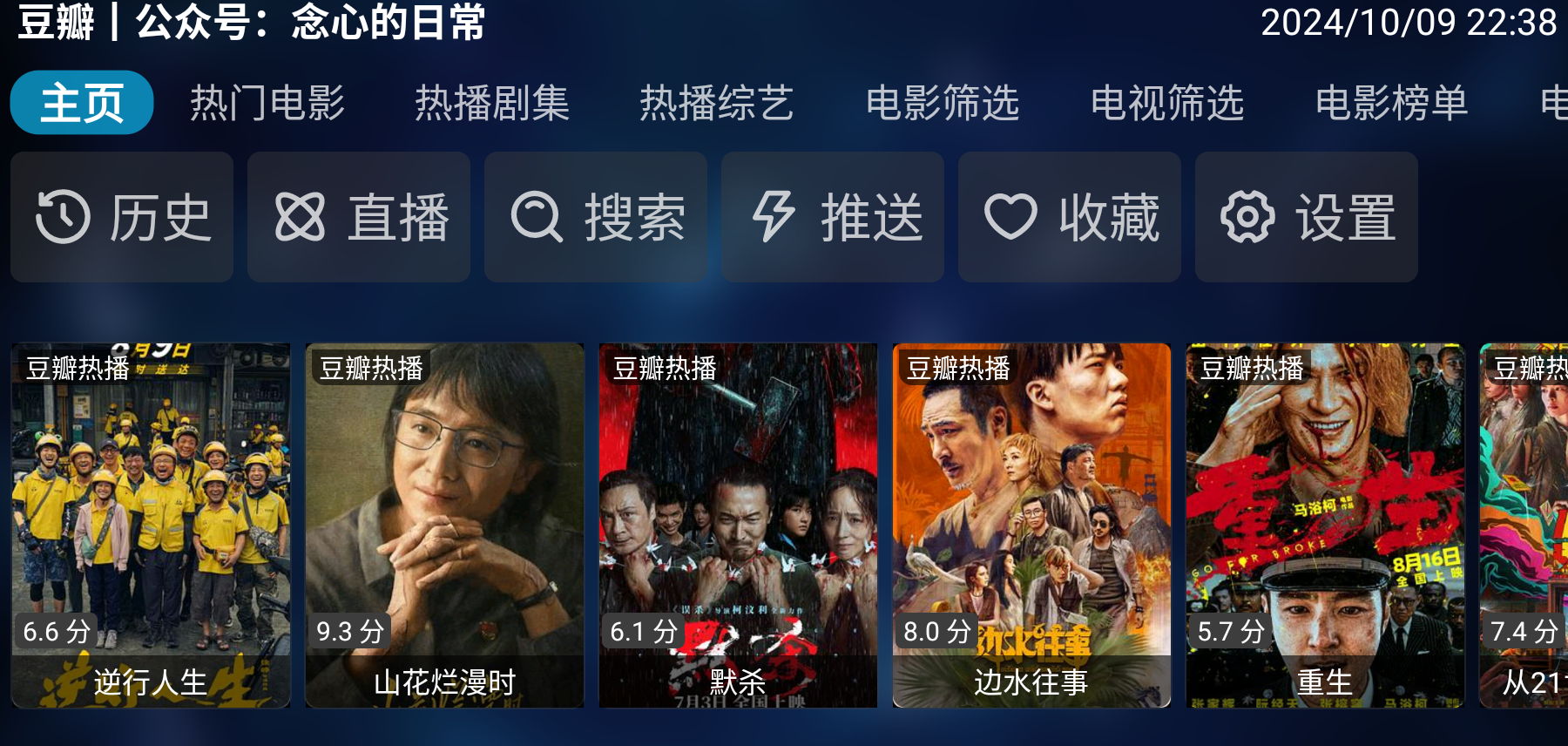The width and height of the screenshot is (1568, 746).
Task: Tap the 推送 push button
Action: [833, 217]
